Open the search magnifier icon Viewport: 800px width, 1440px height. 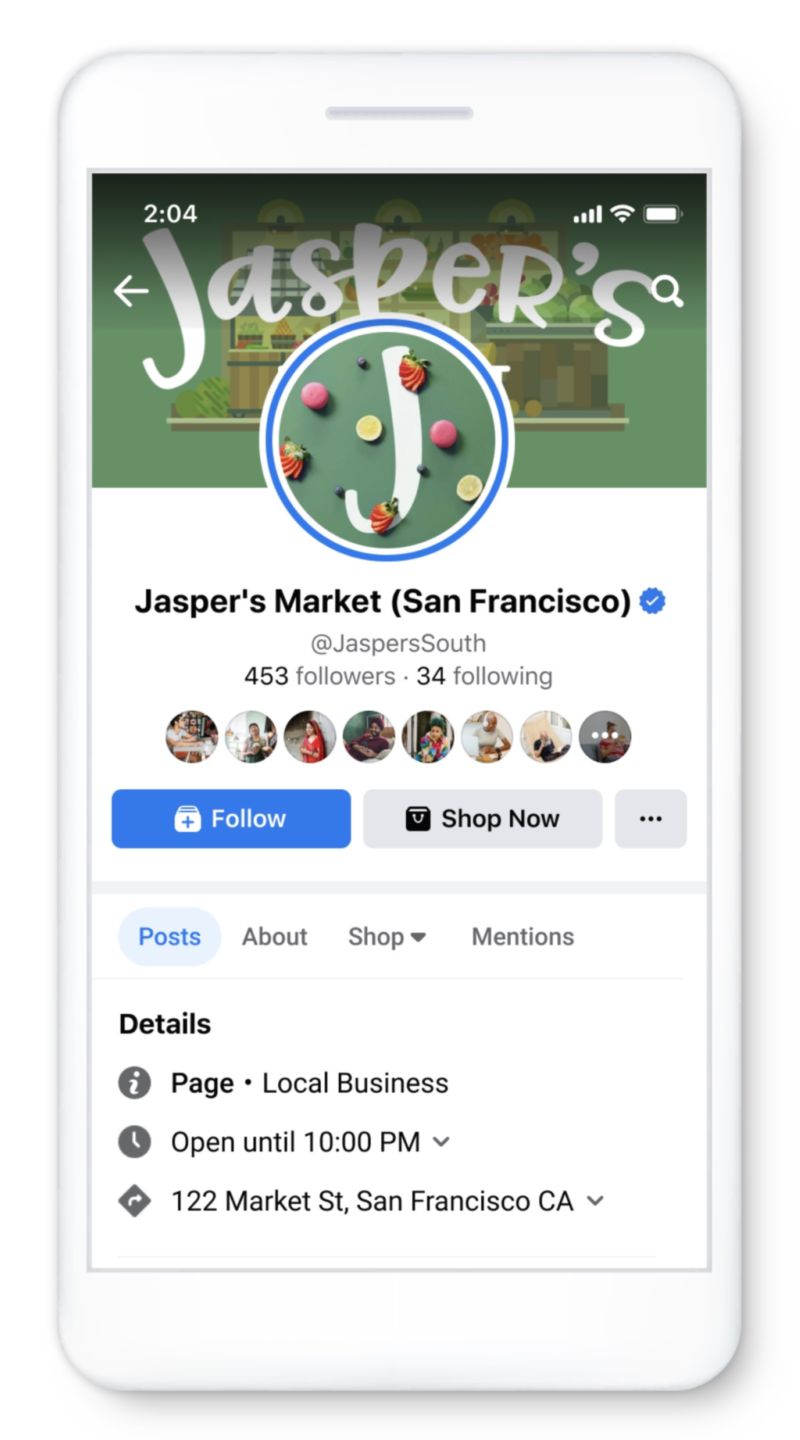tap(667, 292)
